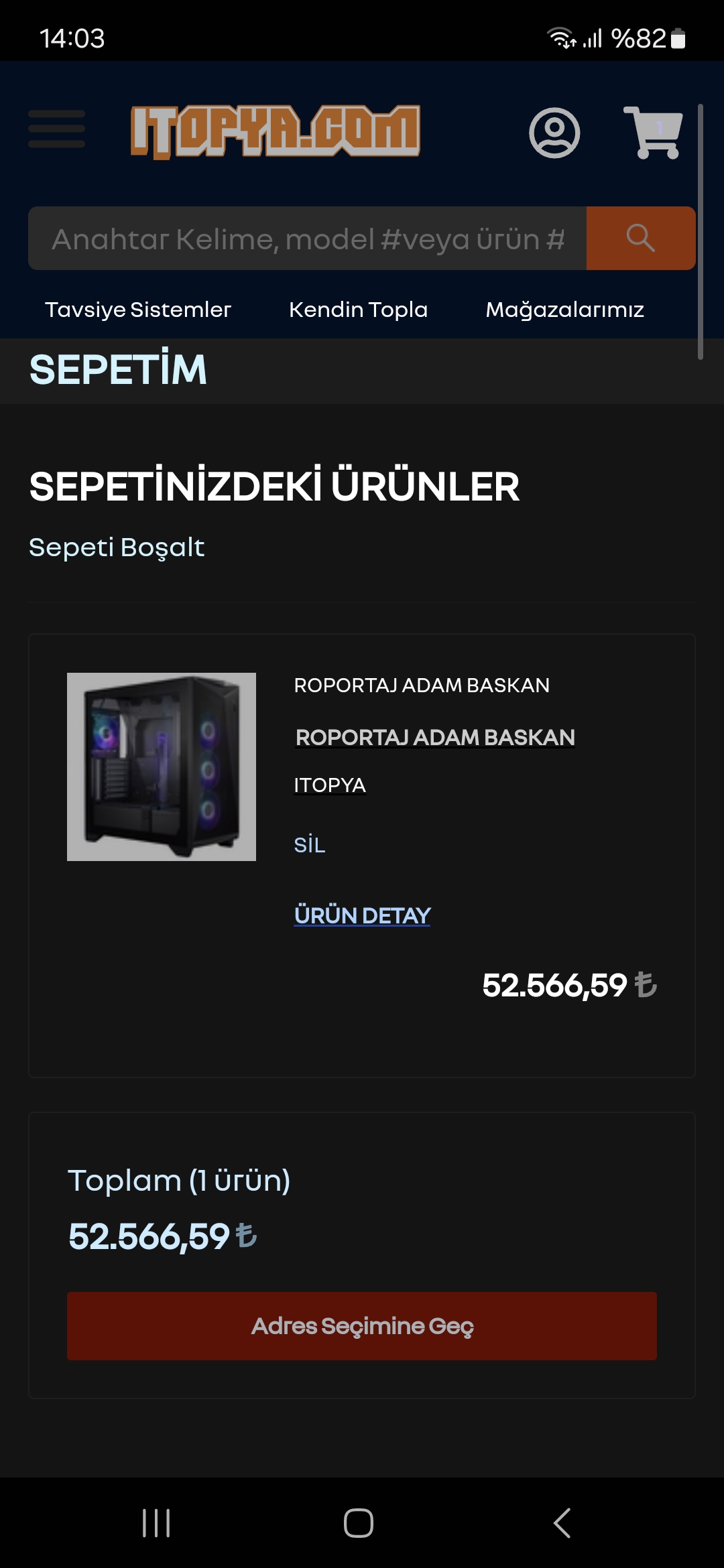Open Mağazalarımız page
Image resolution: width=724 pixels, height=1568 pixels.
[564, 310]
